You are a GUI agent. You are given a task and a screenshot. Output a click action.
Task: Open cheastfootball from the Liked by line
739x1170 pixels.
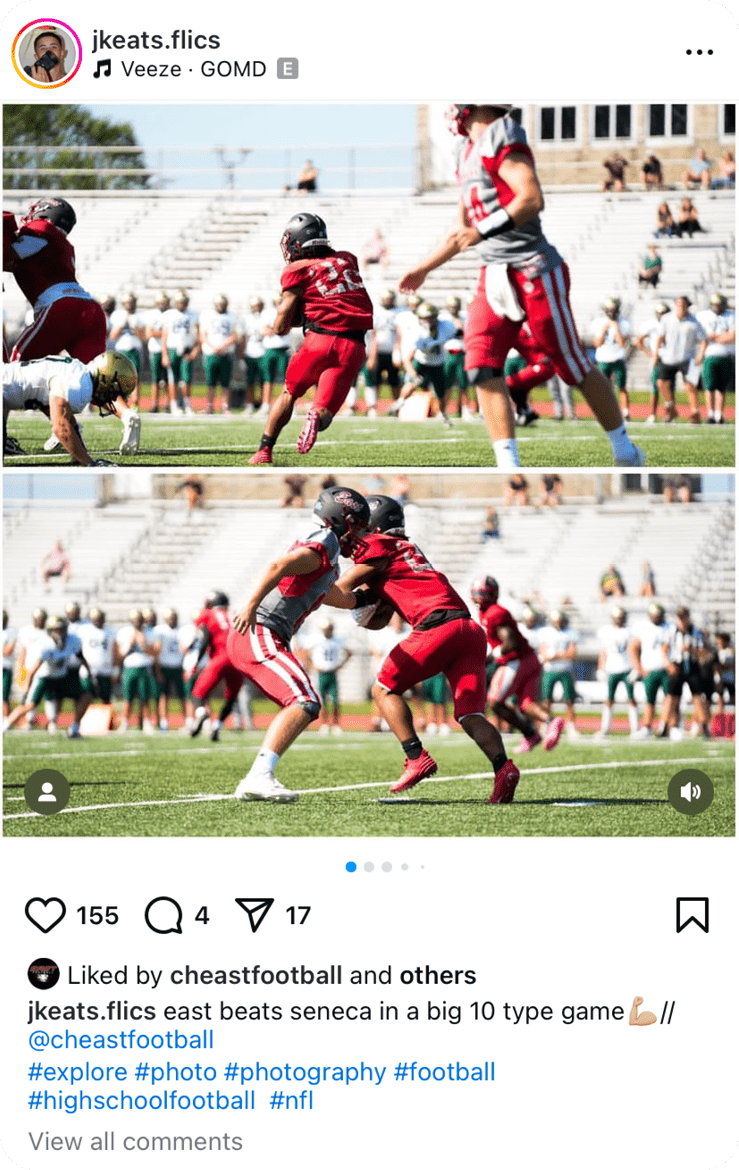pyautogui.click(x=256, y=975)
